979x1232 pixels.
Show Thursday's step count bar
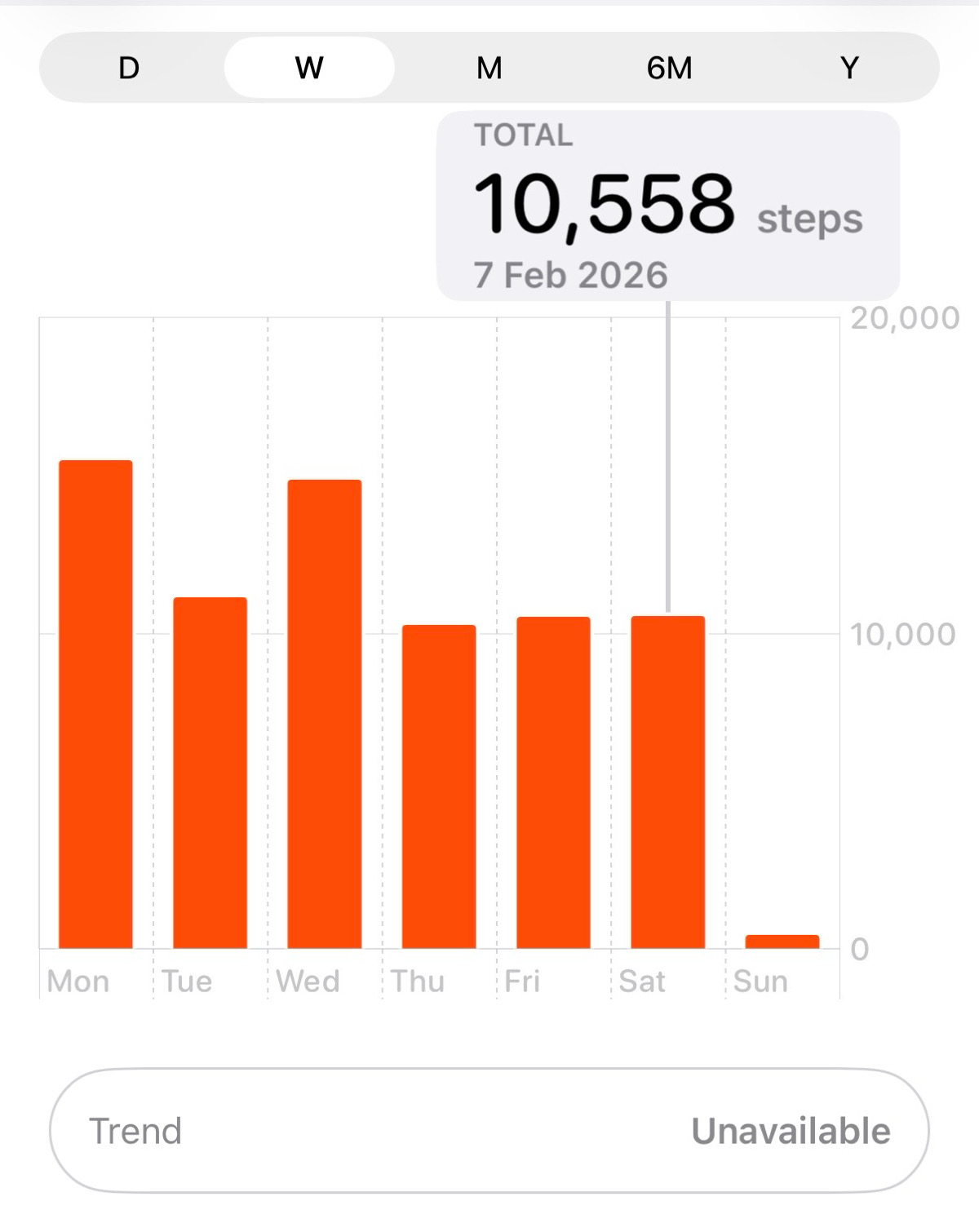pyautogui.click(x=439, y=786)
